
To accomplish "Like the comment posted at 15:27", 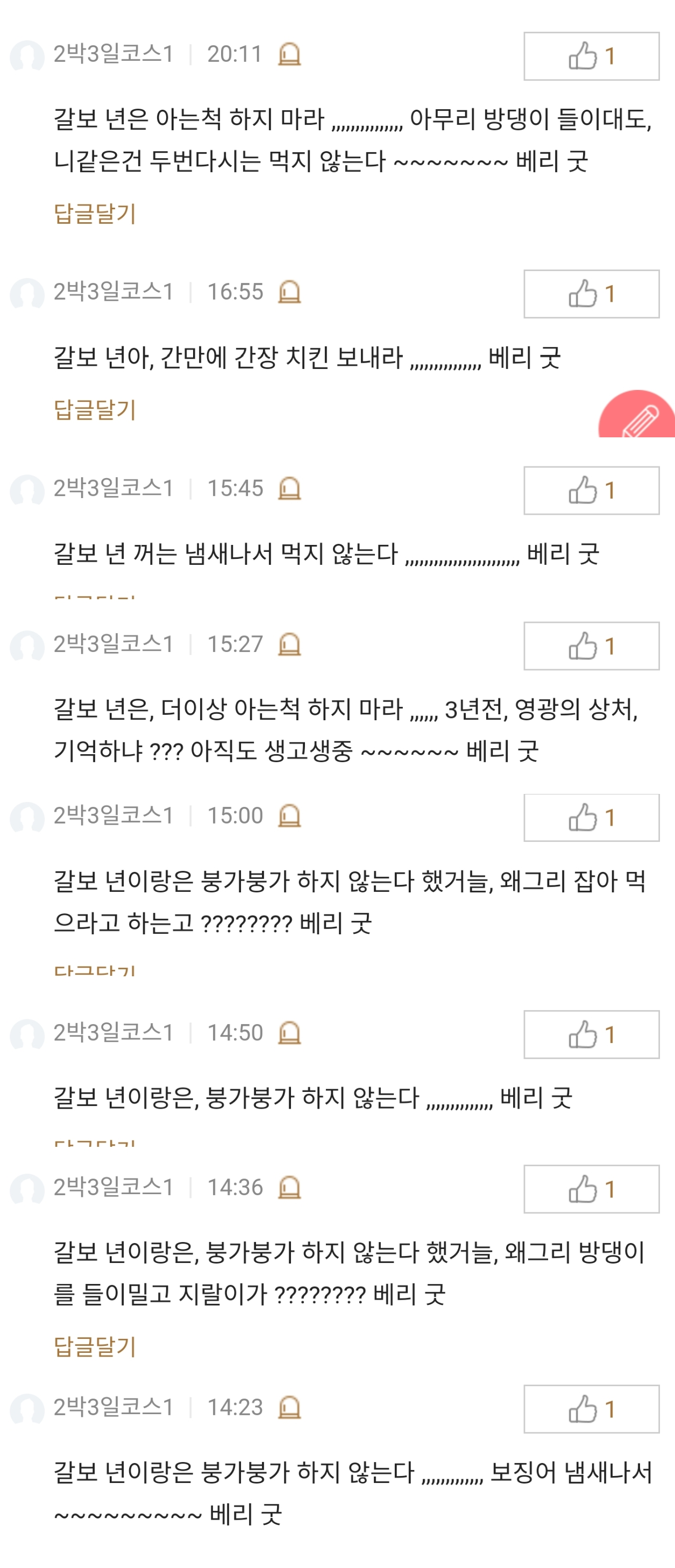I will [x=591, y=646].
